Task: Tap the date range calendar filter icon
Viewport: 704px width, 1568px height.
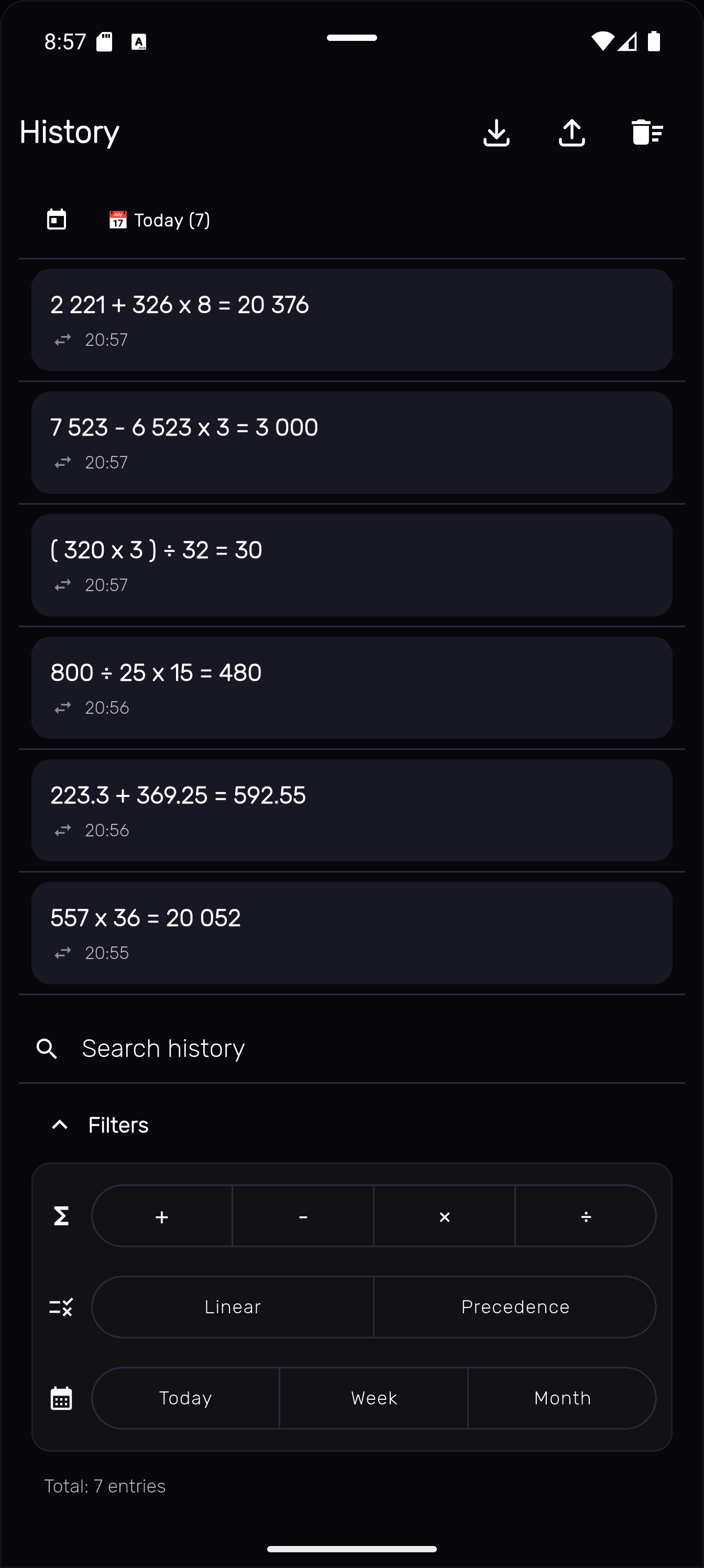Action: coord(60,1398)
